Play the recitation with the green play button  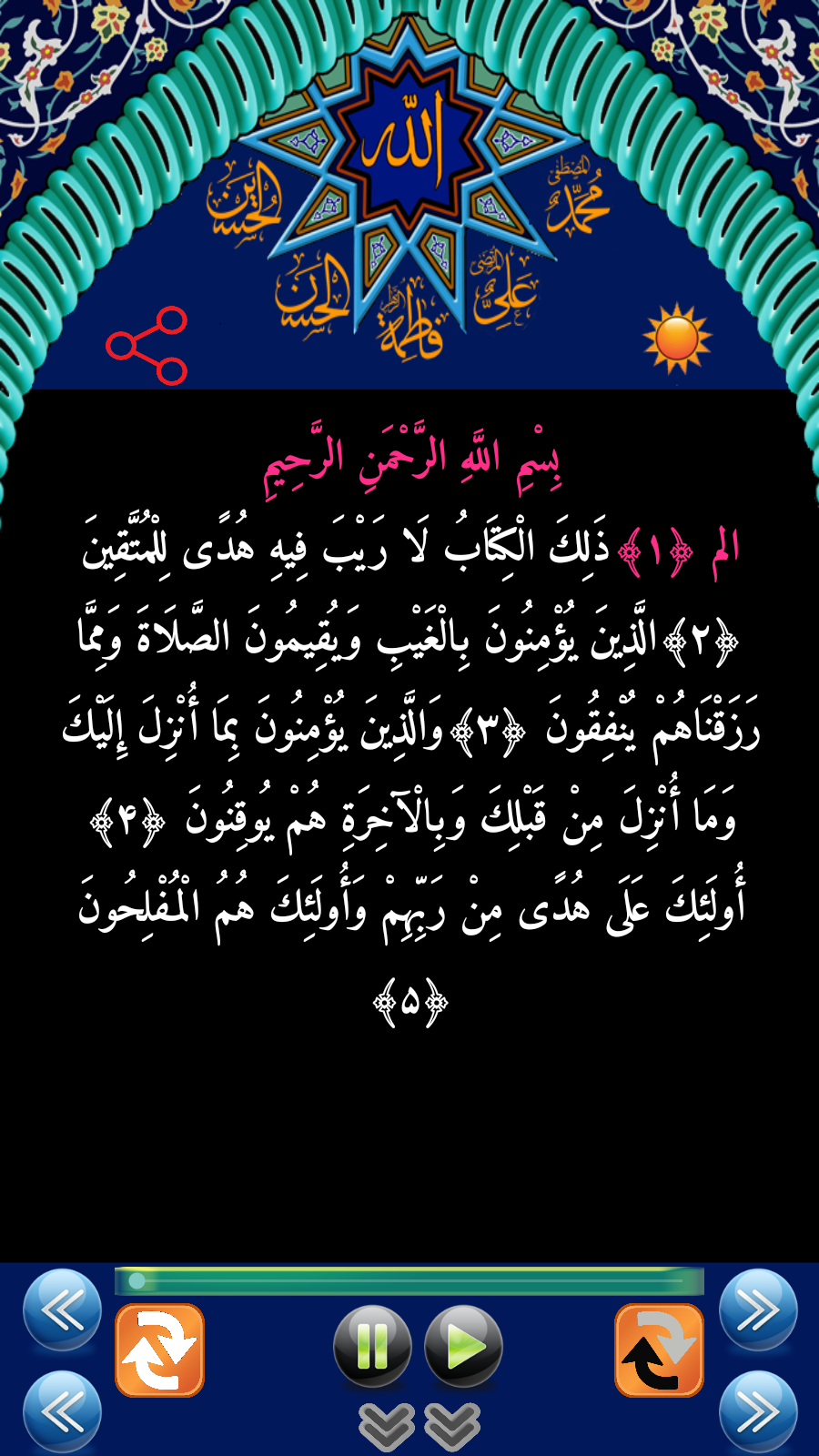463,1346
